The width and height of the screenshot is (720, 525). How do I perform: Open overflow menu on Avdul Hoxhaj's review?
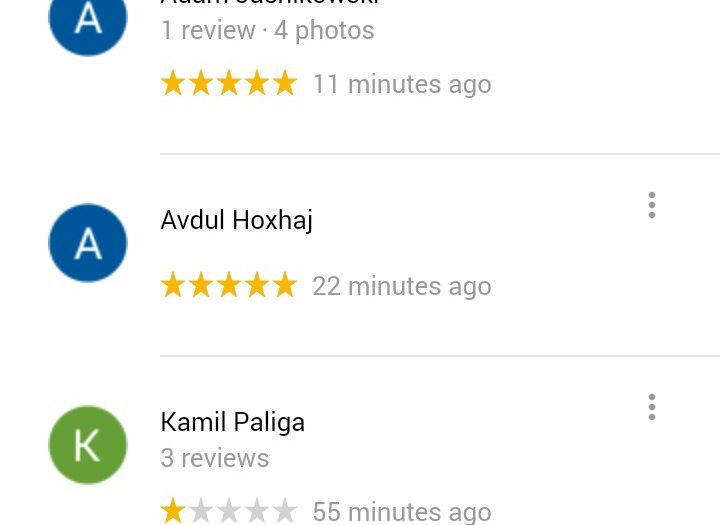pyautogui.click(x=651, y=205)
